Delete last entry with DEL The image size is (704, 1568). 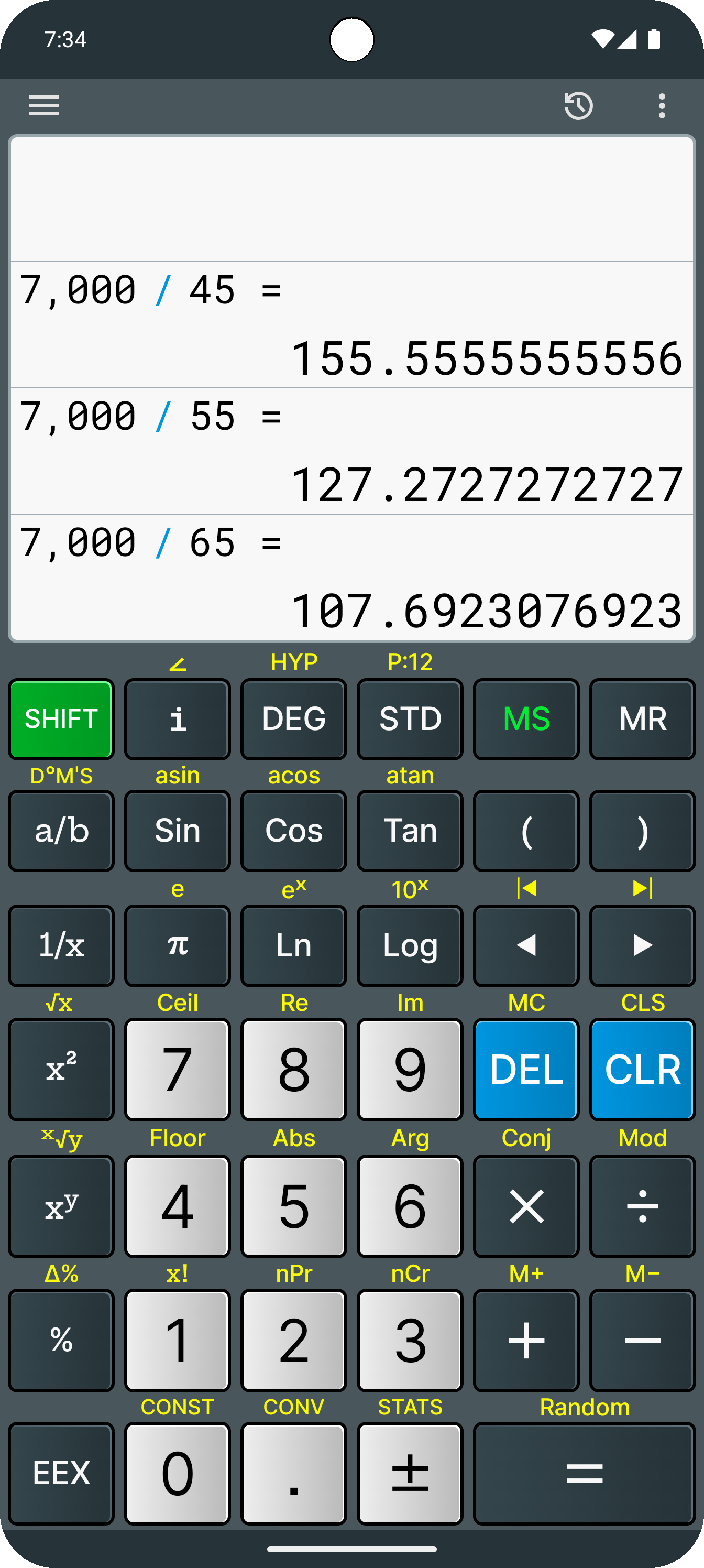click(526, 1070)
